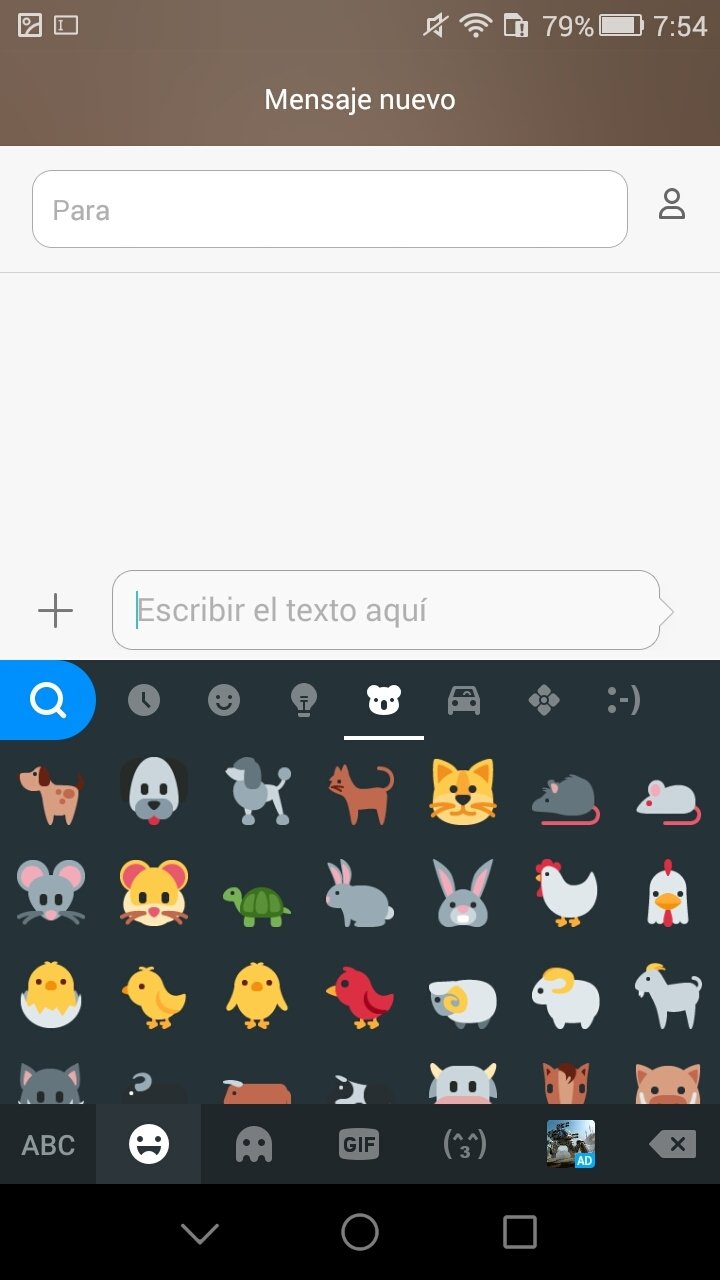Viewport: 720px width, 1280px height.
Task: Focus the Escribir el texto aquí field
Action: point(386,610)
